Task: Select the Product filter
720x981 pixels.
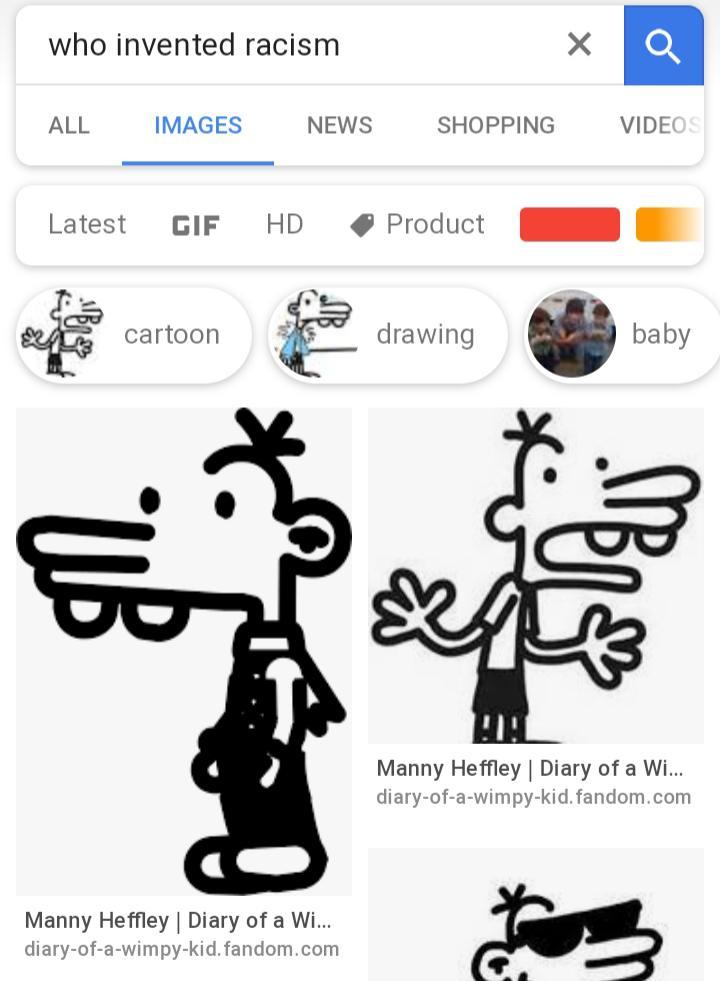Action: pos(417,224)
